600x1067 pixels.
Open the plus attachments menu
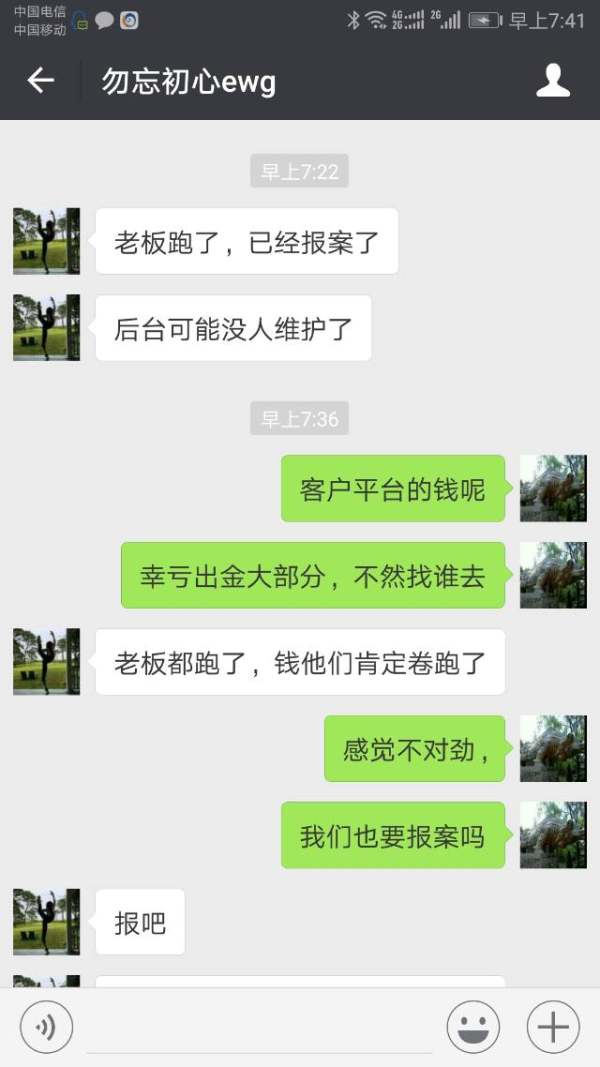(x=553, y=1027)
